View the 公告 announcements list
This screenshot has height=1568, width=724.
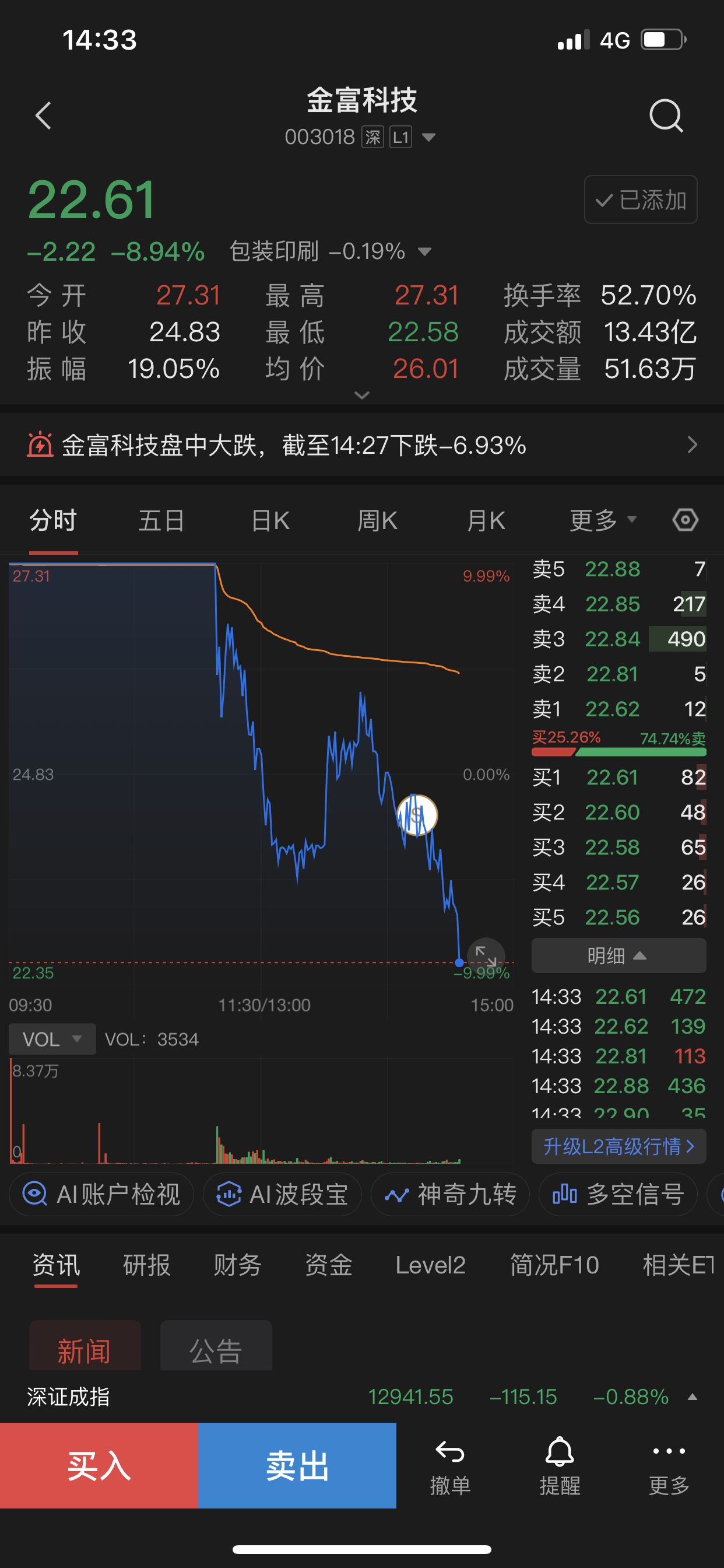click(x=215, y=1350)
